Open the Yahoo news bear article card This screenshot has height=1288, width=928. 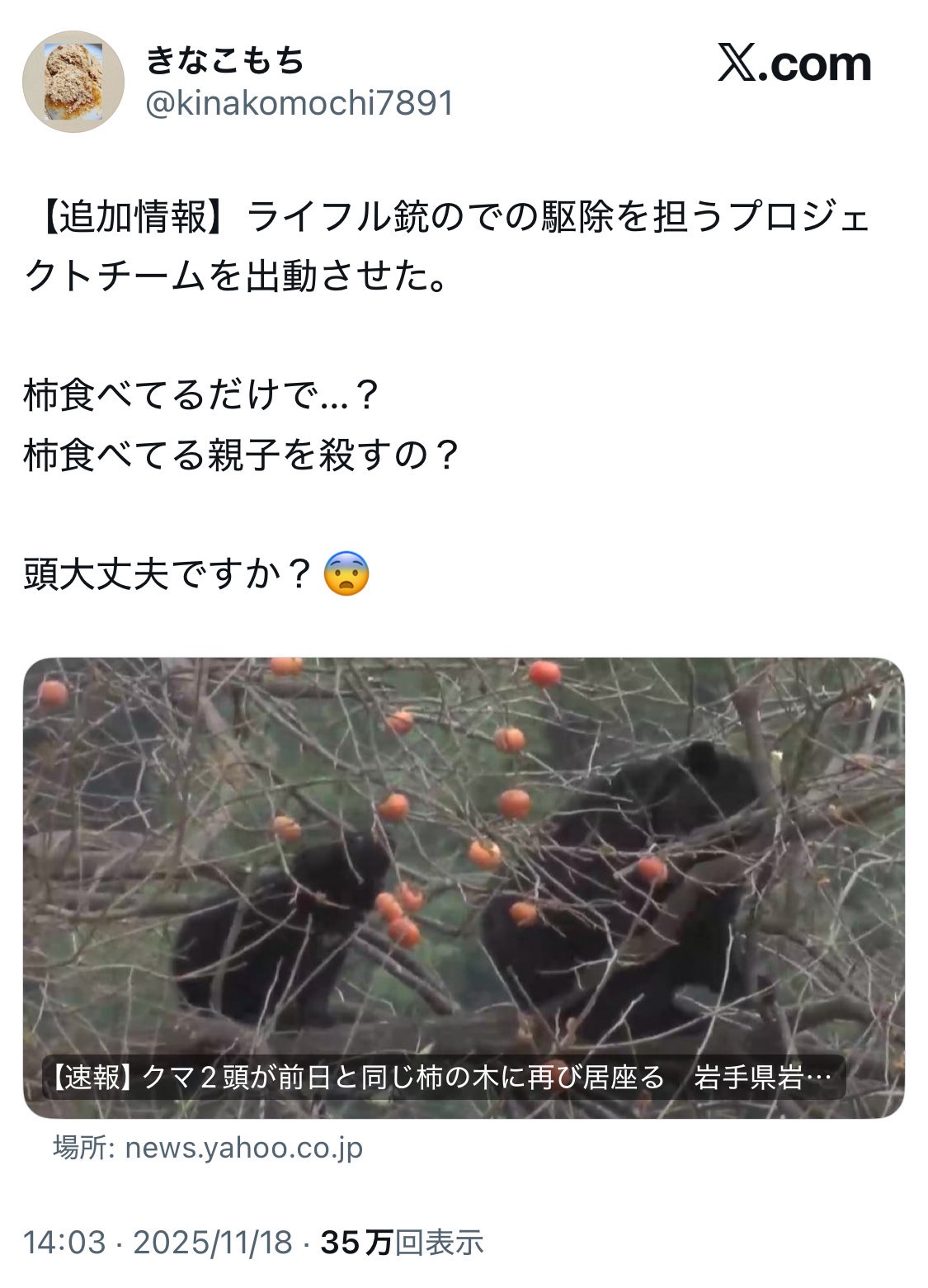(464, 887)
